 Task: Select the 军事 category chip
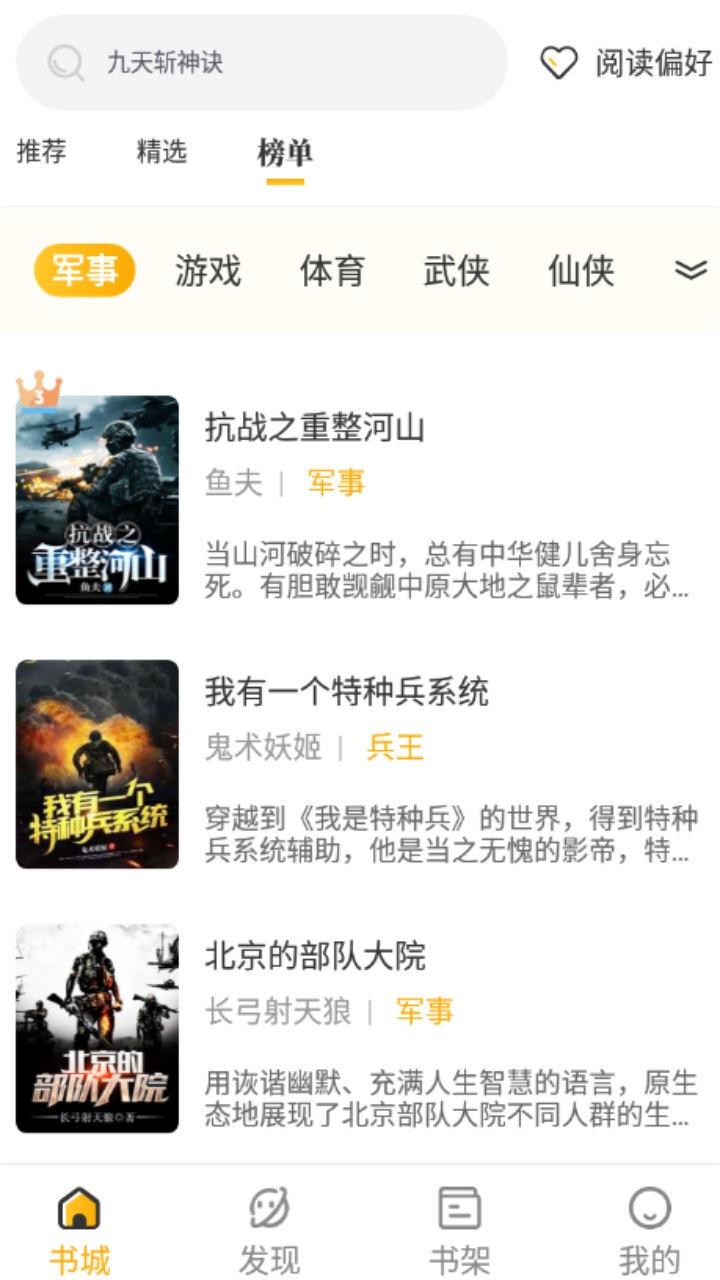click(x=85, y=270)
